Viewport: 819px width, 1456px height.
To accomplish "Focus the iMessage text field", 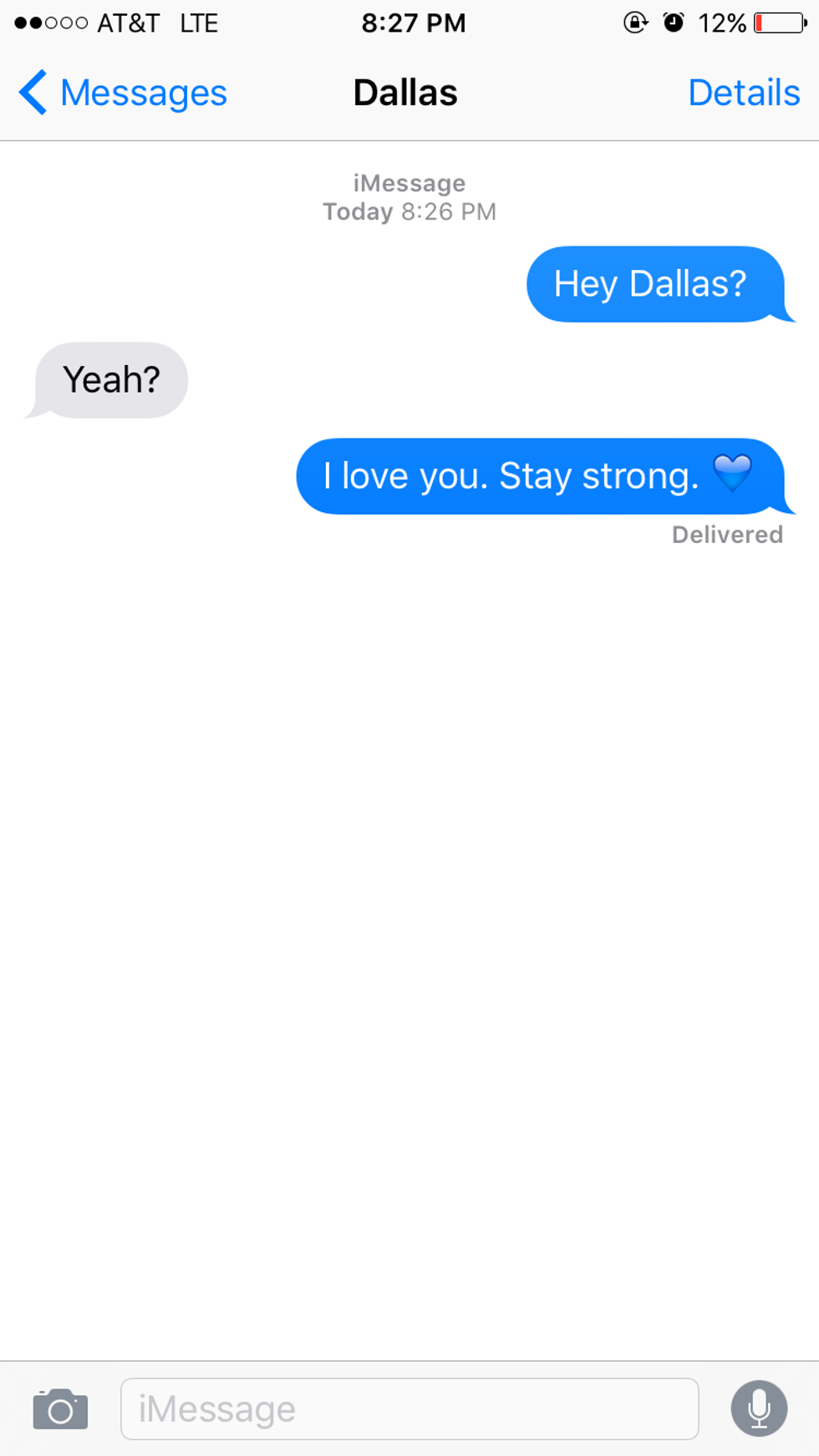I will [x=409, y=1409].
